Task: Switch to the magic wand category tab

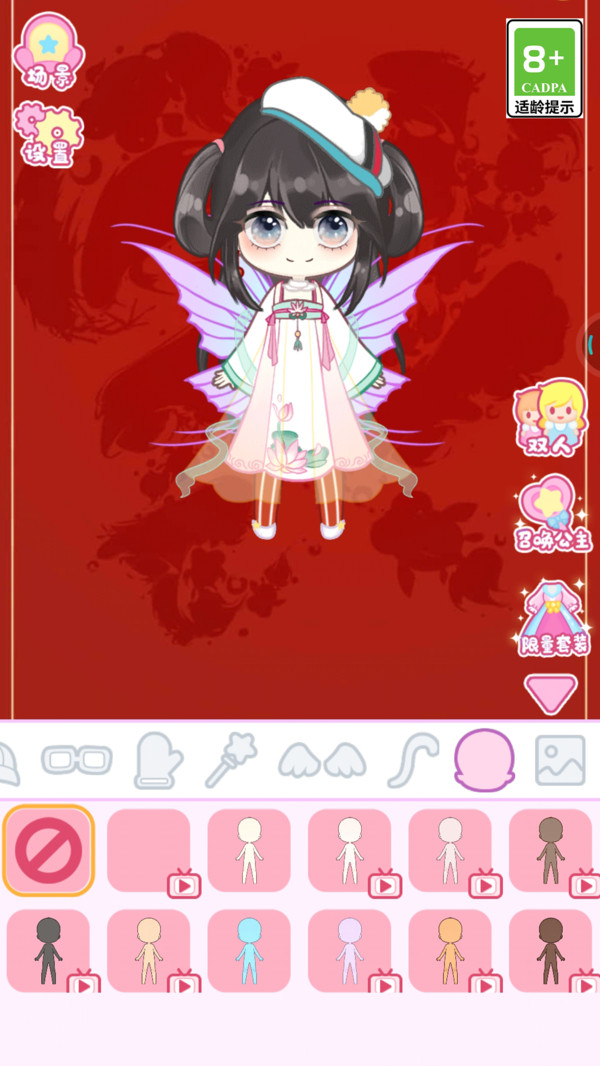Action: (231, 760)
